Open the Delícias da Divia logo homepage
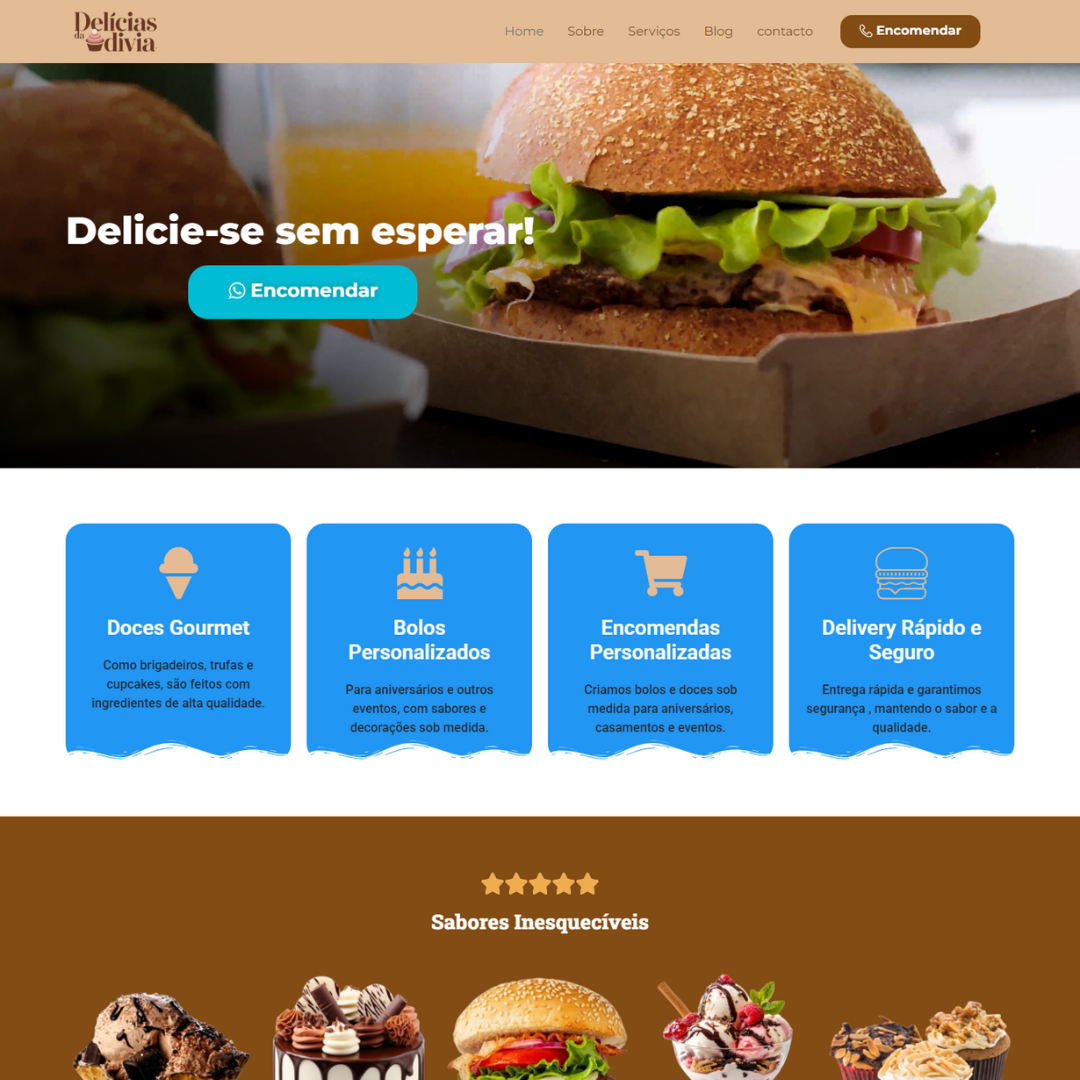Screen dimensions: 1080x1080 pos(115,31)
